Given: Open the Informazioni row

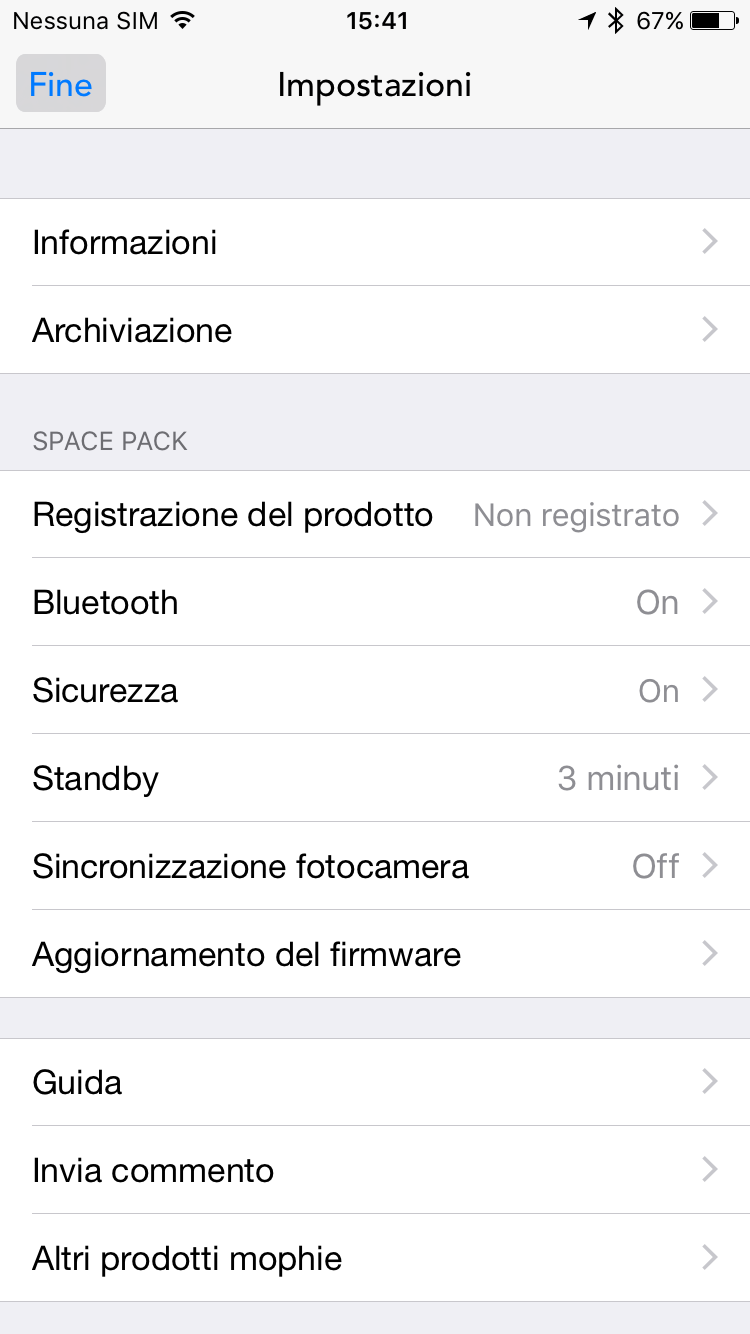Looking at the screenshot, I should click(x=375, y=242).
